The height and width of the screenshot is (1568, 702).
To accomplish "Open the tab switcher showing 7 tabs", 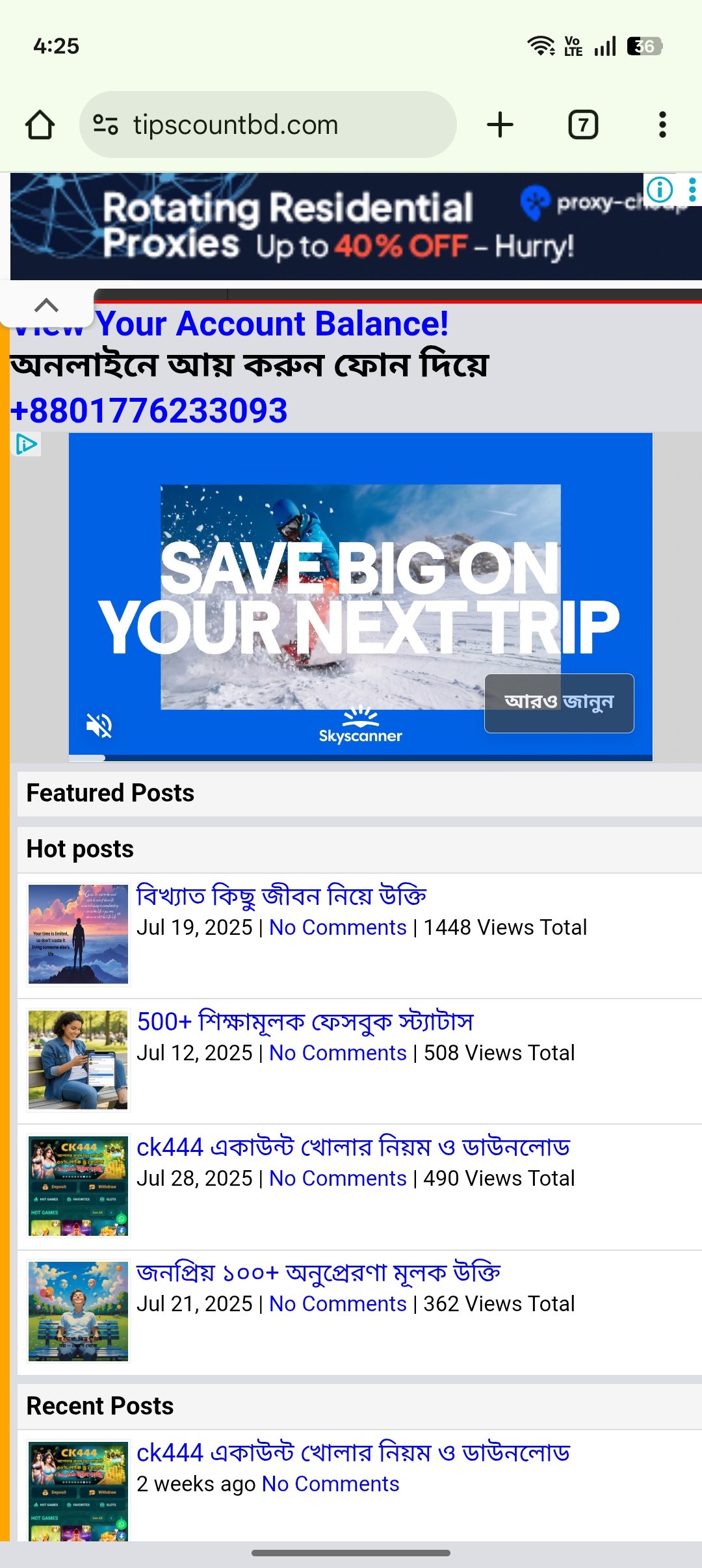I will click(583, 125).
